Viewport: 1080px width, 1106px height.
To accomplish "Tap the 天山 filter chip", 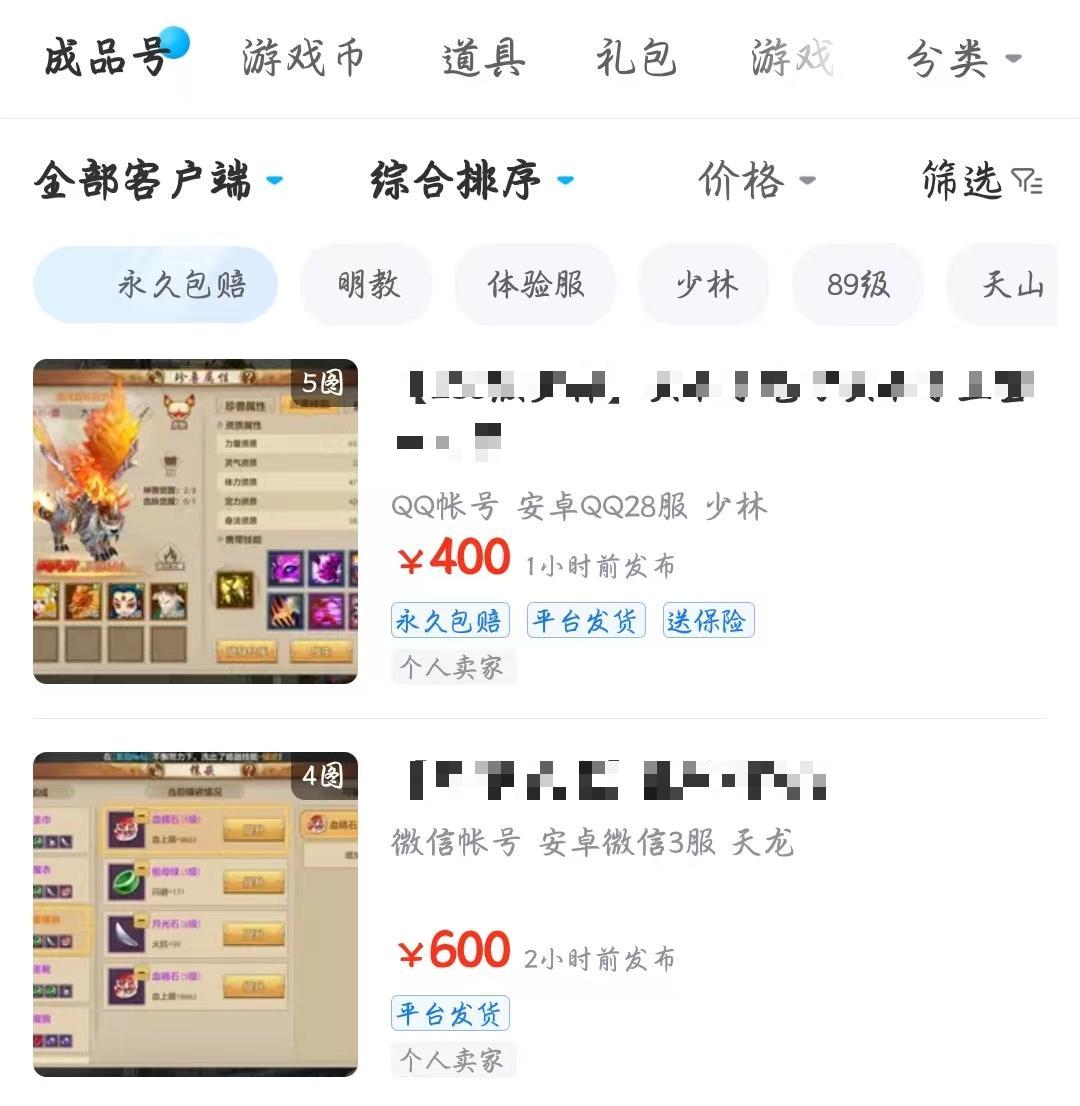I will tap(1010, 285).
